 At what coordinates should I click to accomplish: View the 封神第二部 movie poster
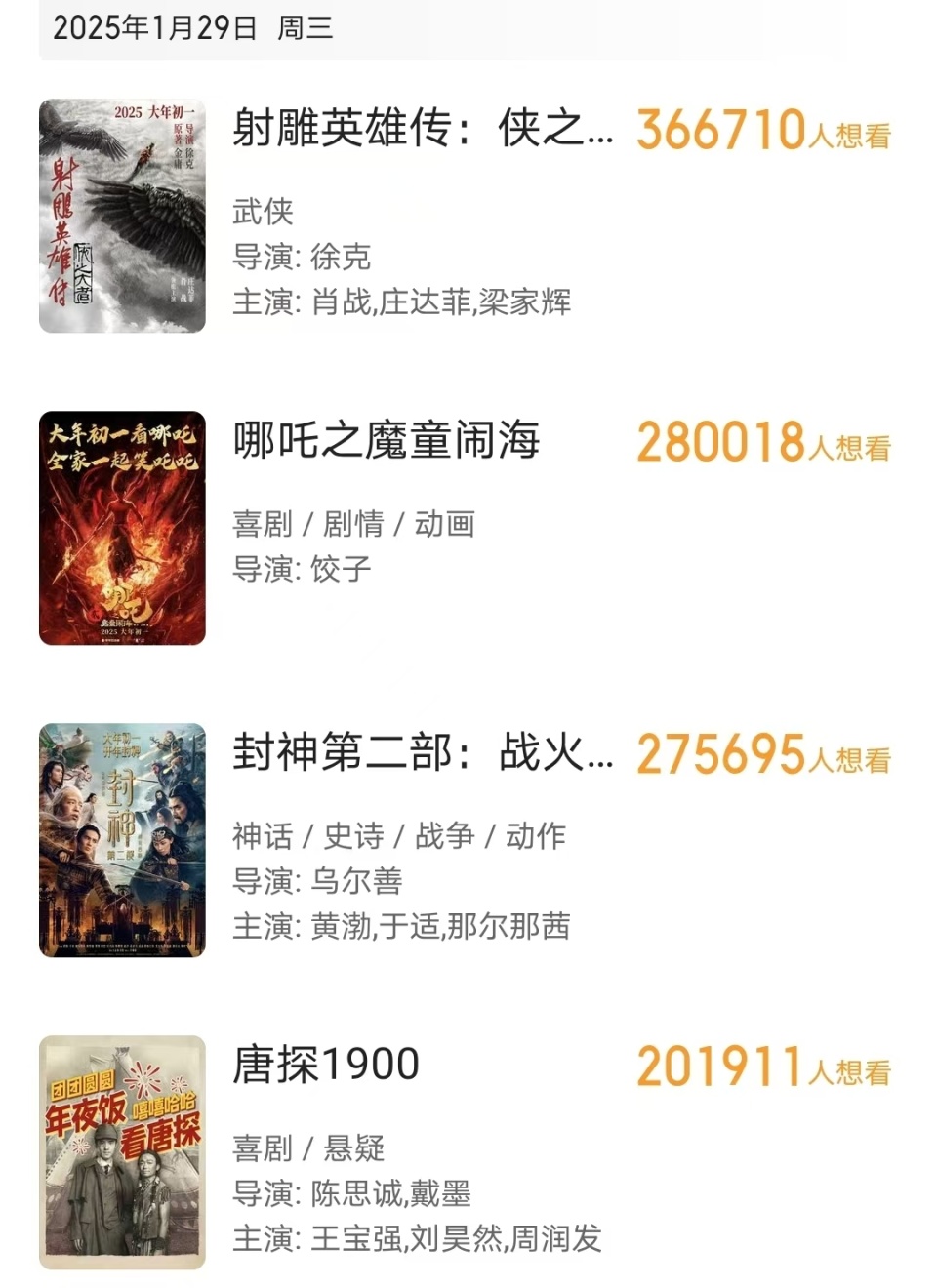click(121, 842)
